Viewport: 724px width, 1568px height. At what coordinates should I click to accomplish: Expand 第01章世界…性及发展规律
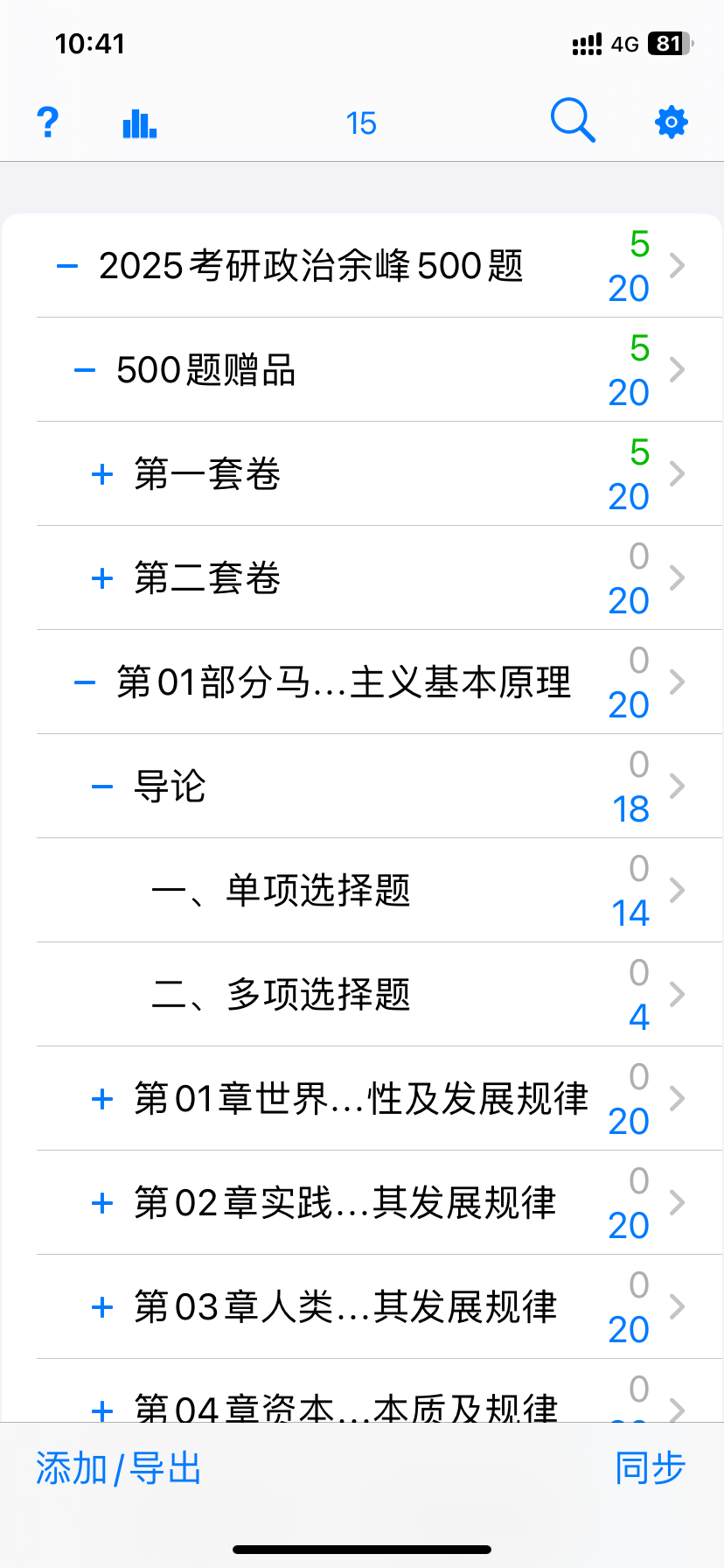(x=102, y=1099)
